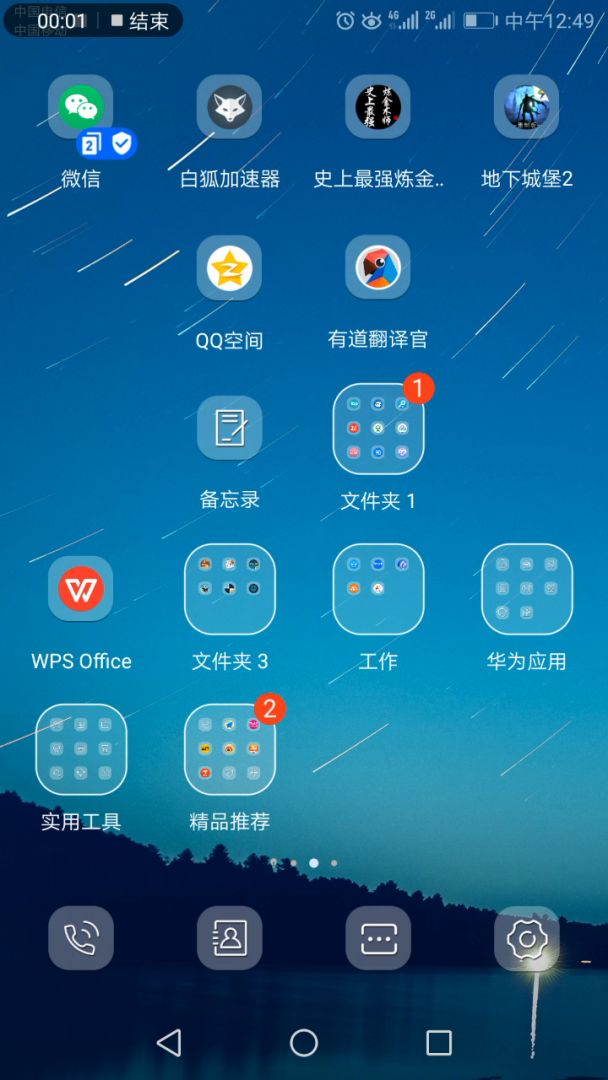Open Settings from the dock

pyautogui.click(x=526, y=938)
